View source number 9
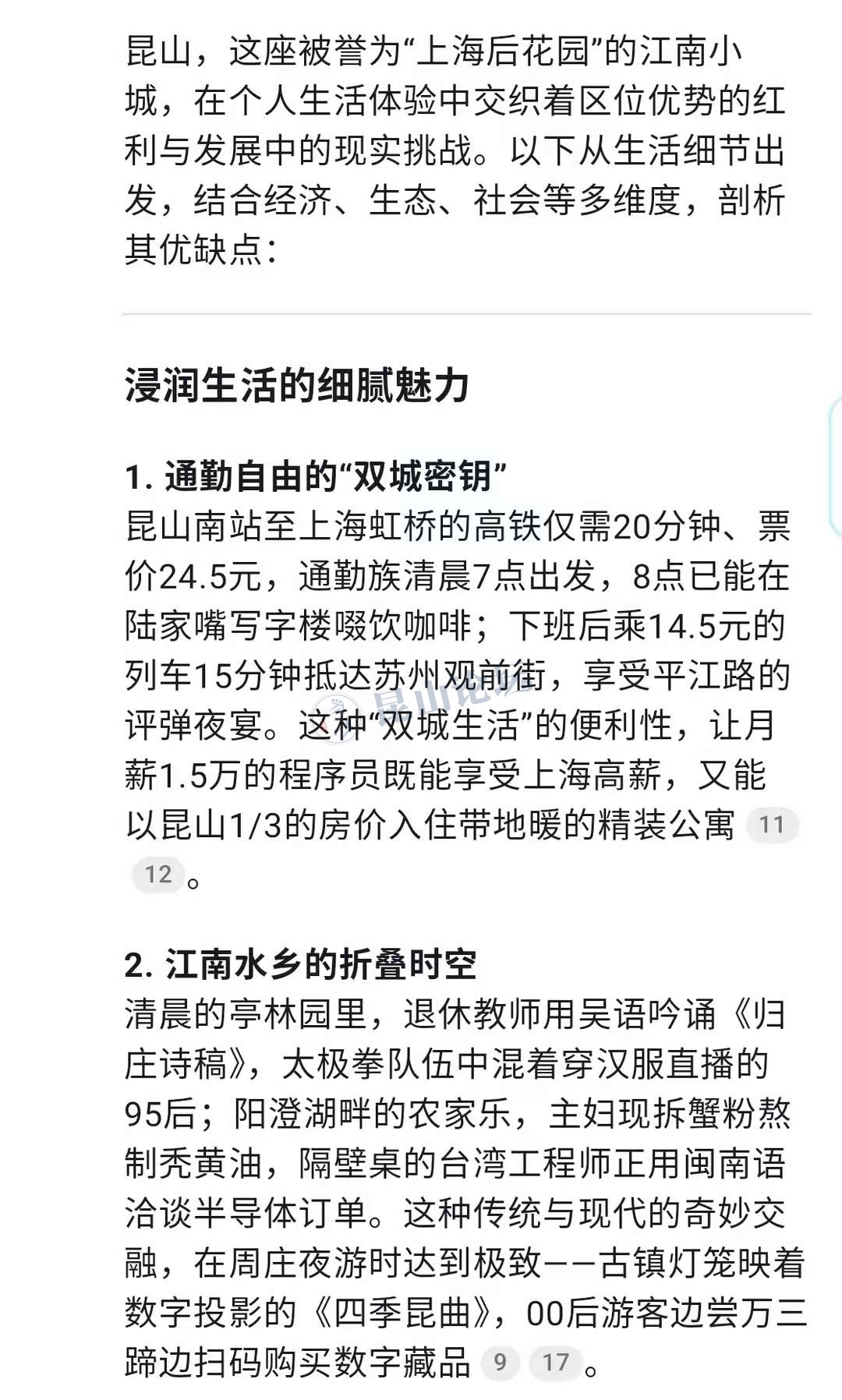842x1400 pixels. [x=500, y=1362]
